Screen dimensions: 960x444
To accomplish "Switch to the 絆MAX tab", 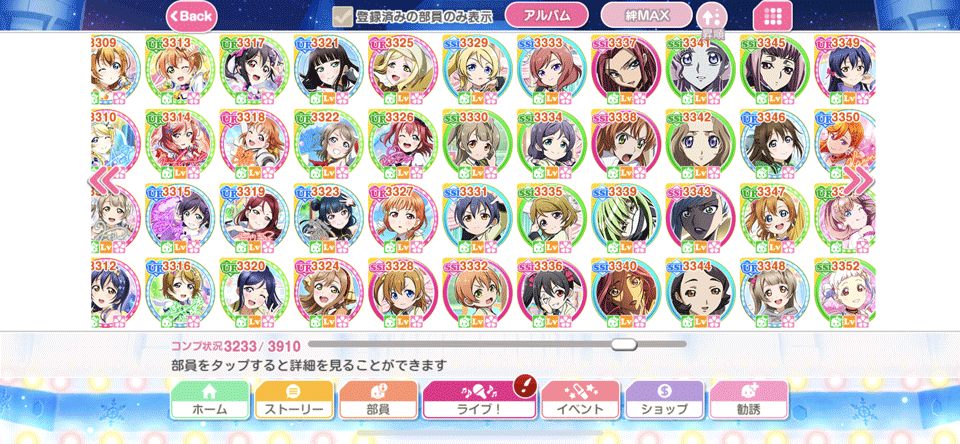I will [x=646, y=15].
